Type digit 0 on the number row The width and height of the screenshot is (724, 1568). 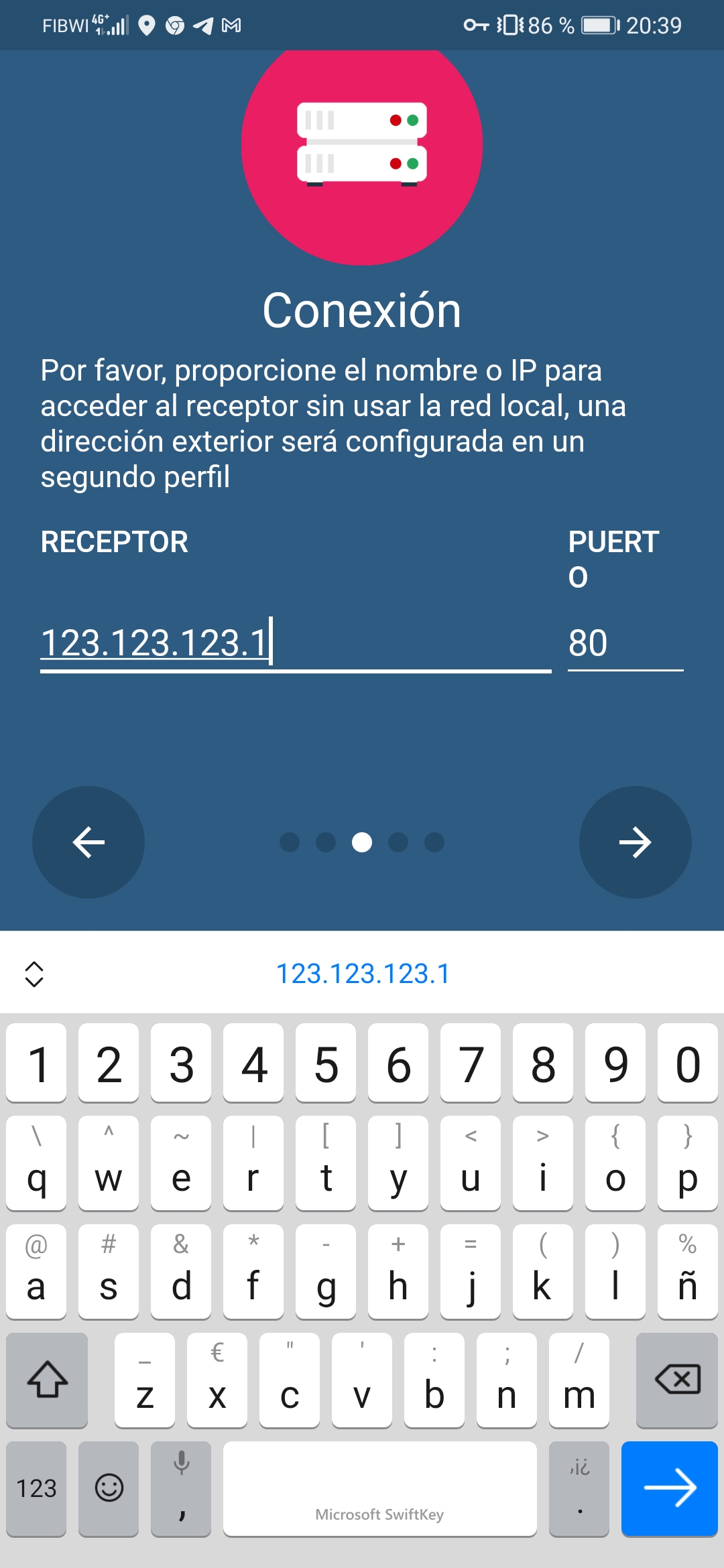pos(687,1063)
